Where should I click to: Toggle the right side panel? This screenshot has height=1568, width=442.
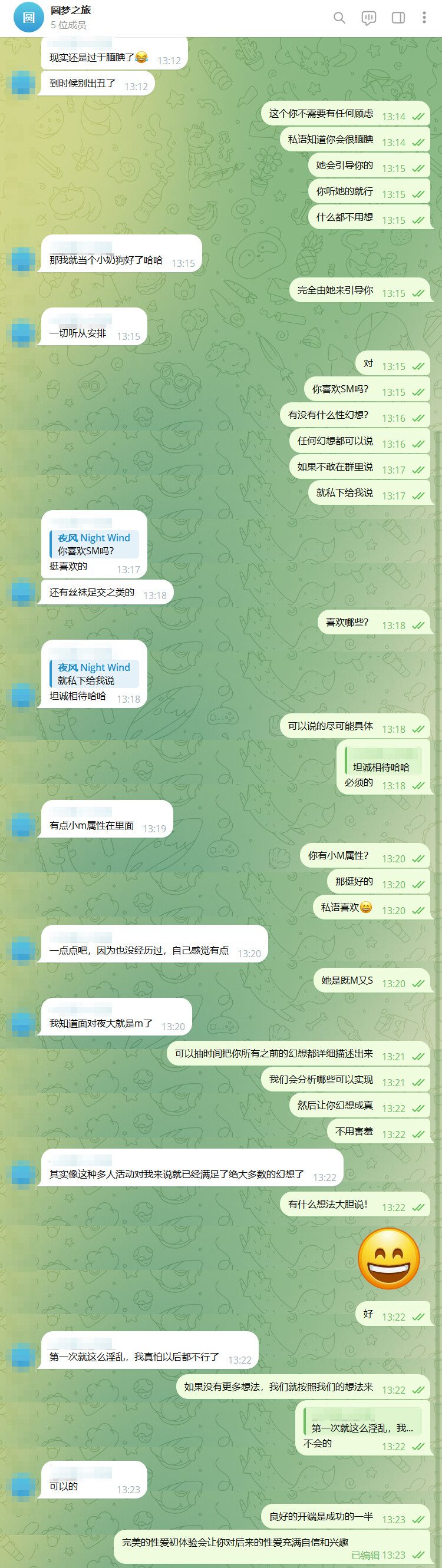pyautogui.click(x=398, y=18)
